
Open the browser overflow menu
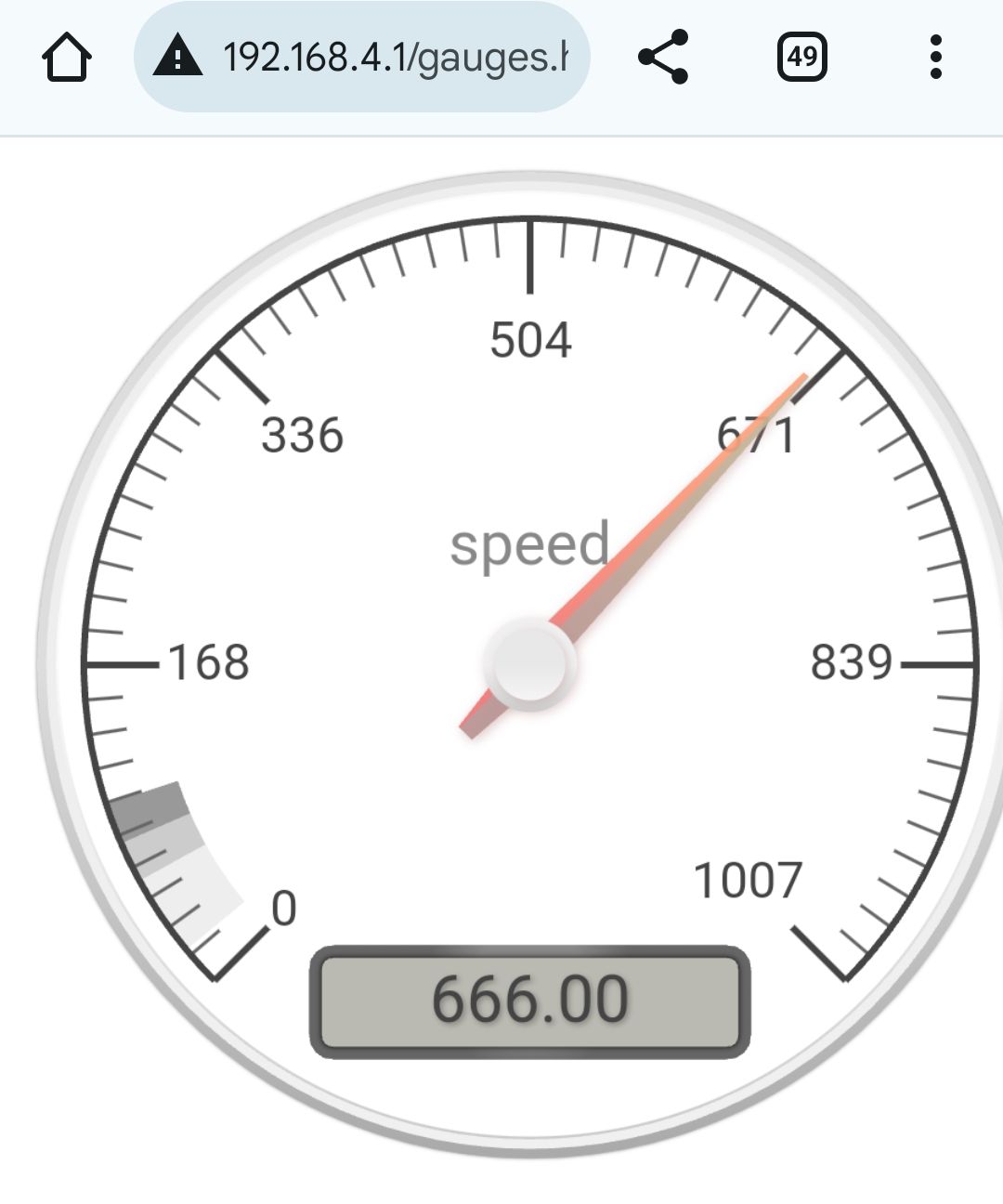(x=935, y=58)
